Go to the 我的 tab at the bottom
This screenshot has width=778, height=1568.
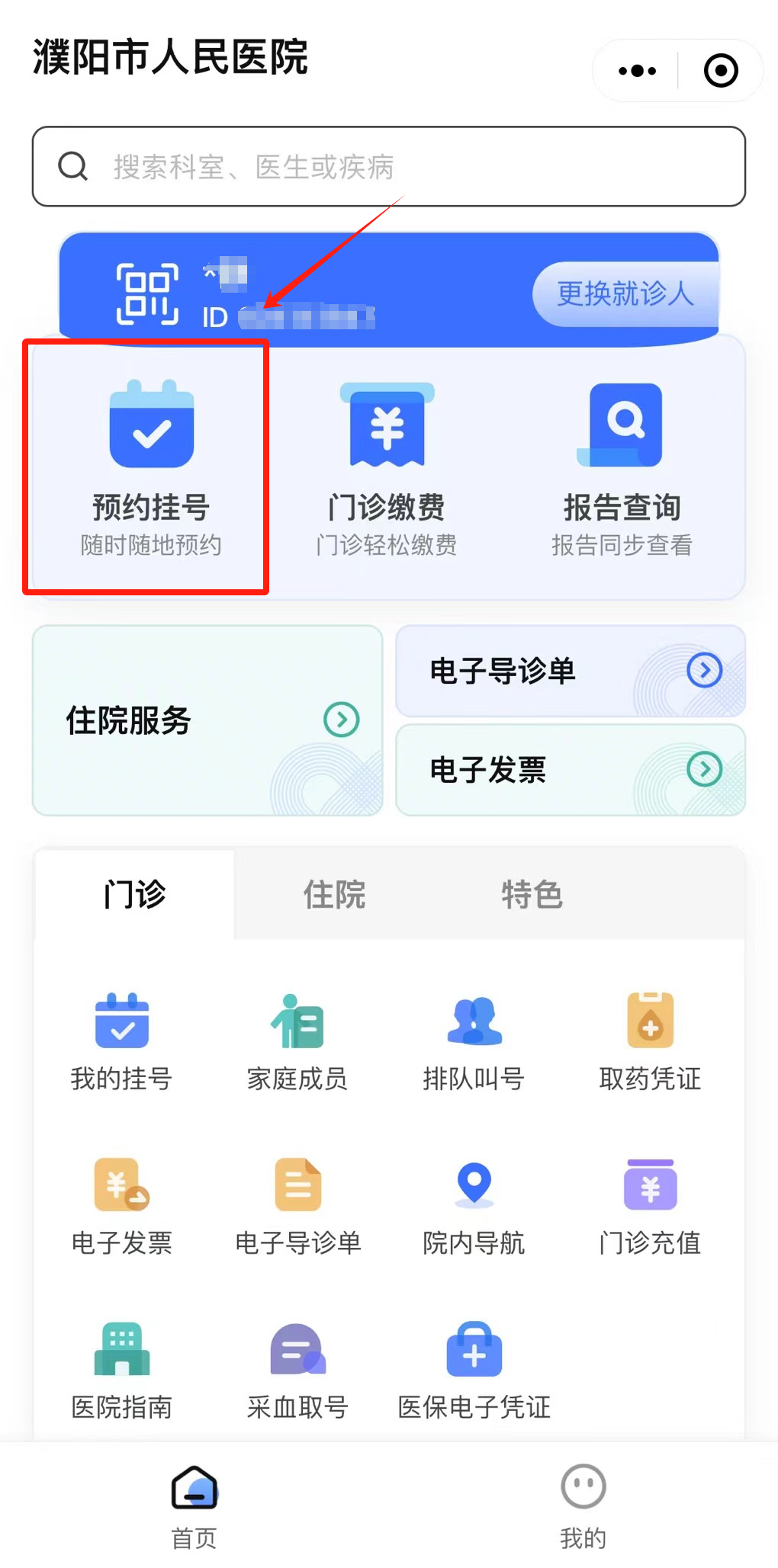(583, 1506)
